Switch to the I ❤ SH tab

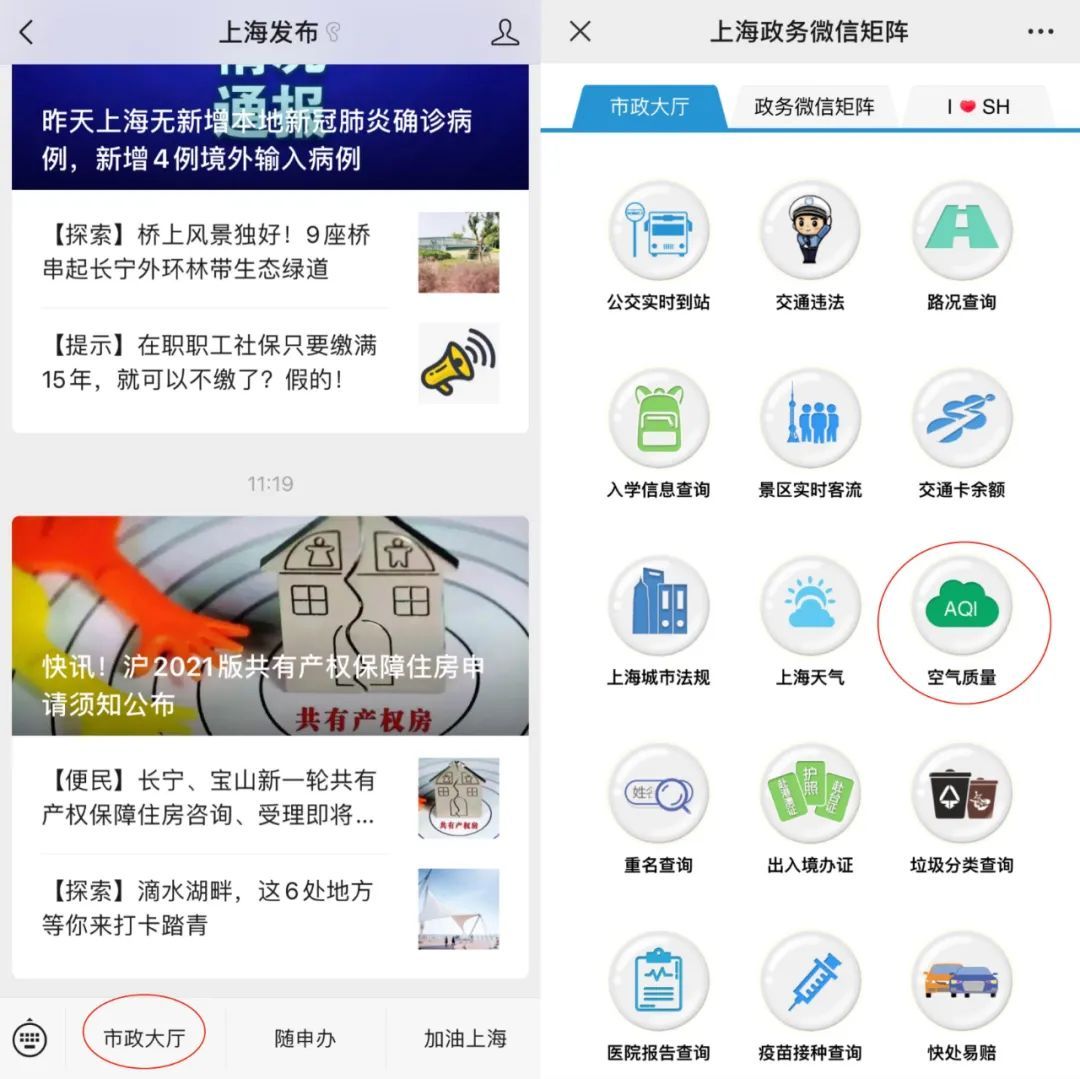[978, 107]
